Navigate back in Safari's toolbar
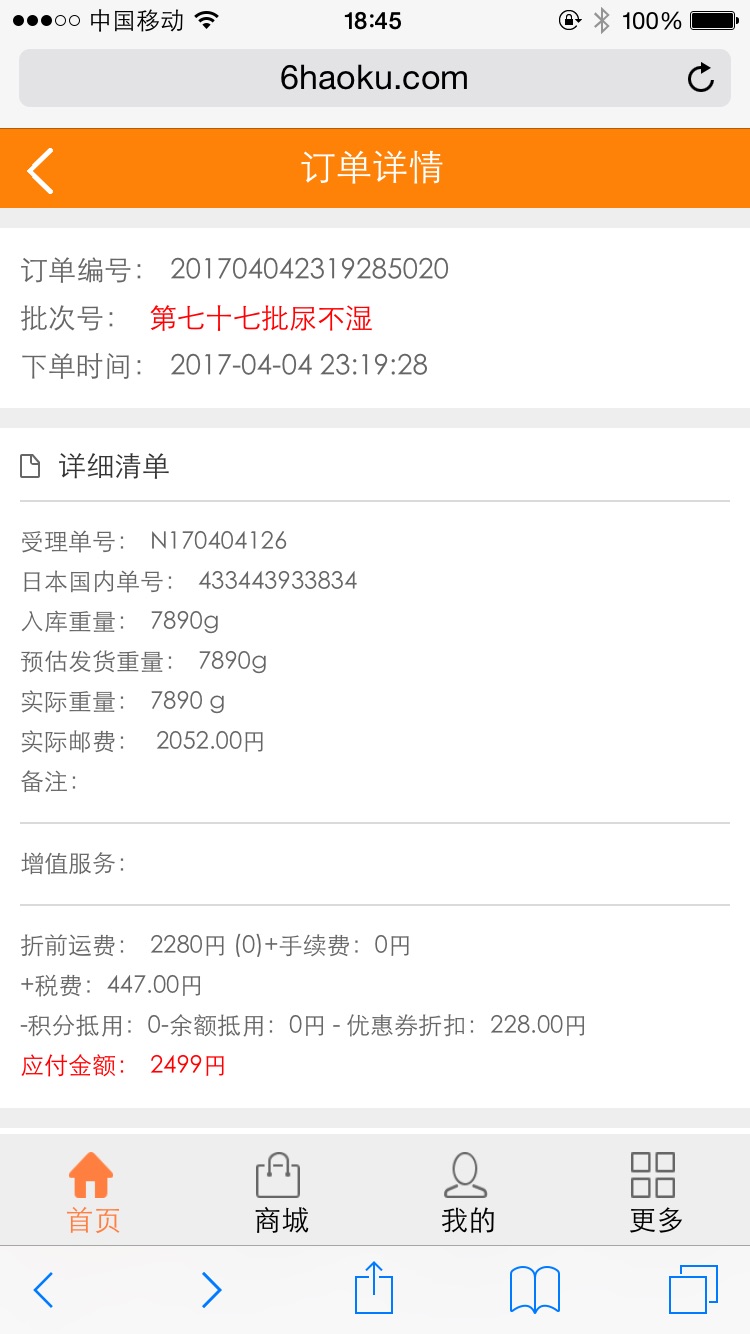This screenshot has width=750, height=1334. pyautogui.click(x=43, y=1290)
